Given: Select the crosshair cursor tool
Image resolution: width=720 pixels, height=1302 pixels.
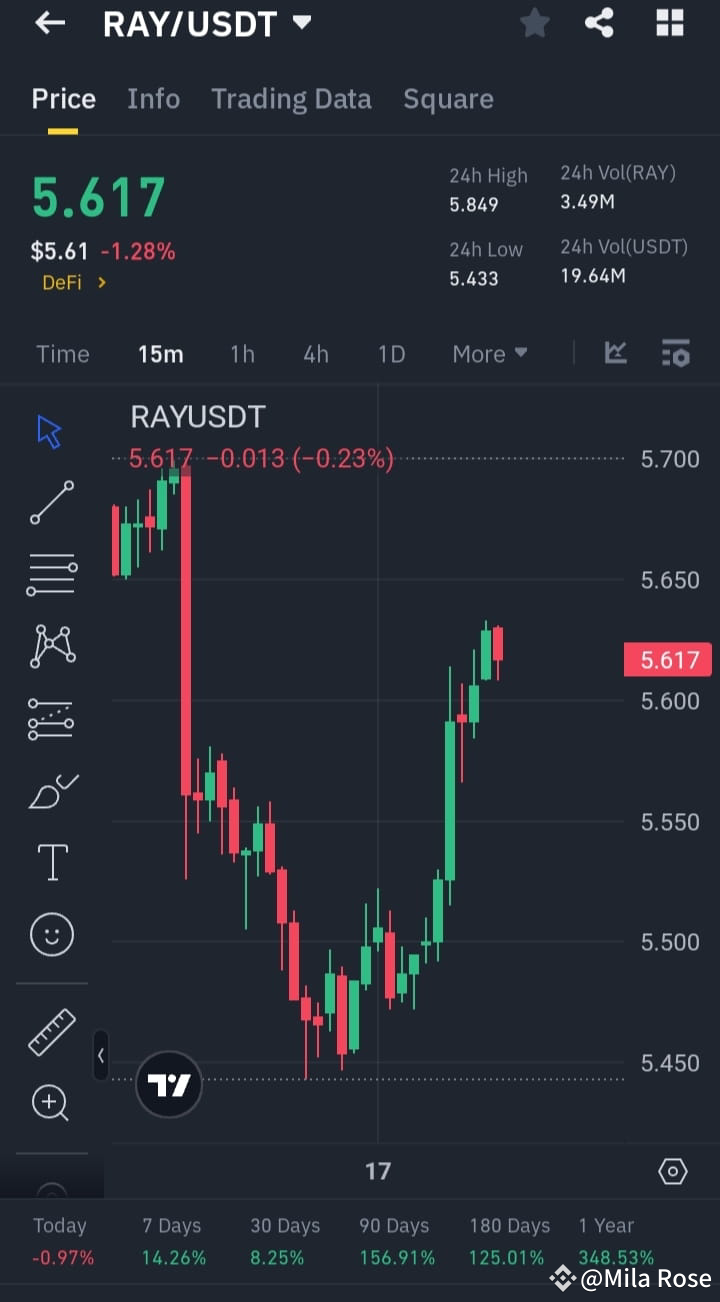Looking at the screenshot, I should [x=50, y=430].
